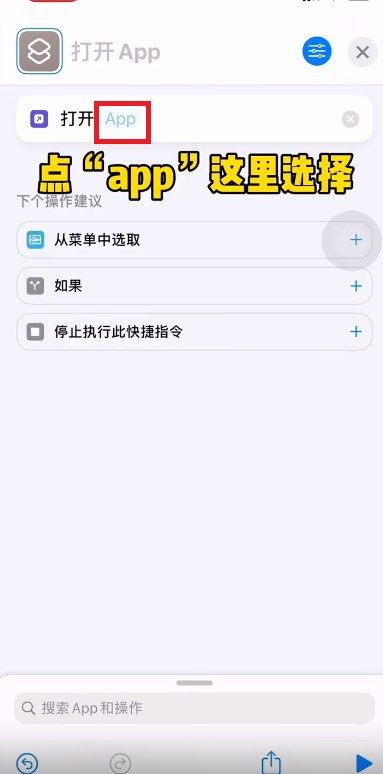Open the shortcut settings sliders icon
Screen dimensions: 383x774
coord(316,51)
